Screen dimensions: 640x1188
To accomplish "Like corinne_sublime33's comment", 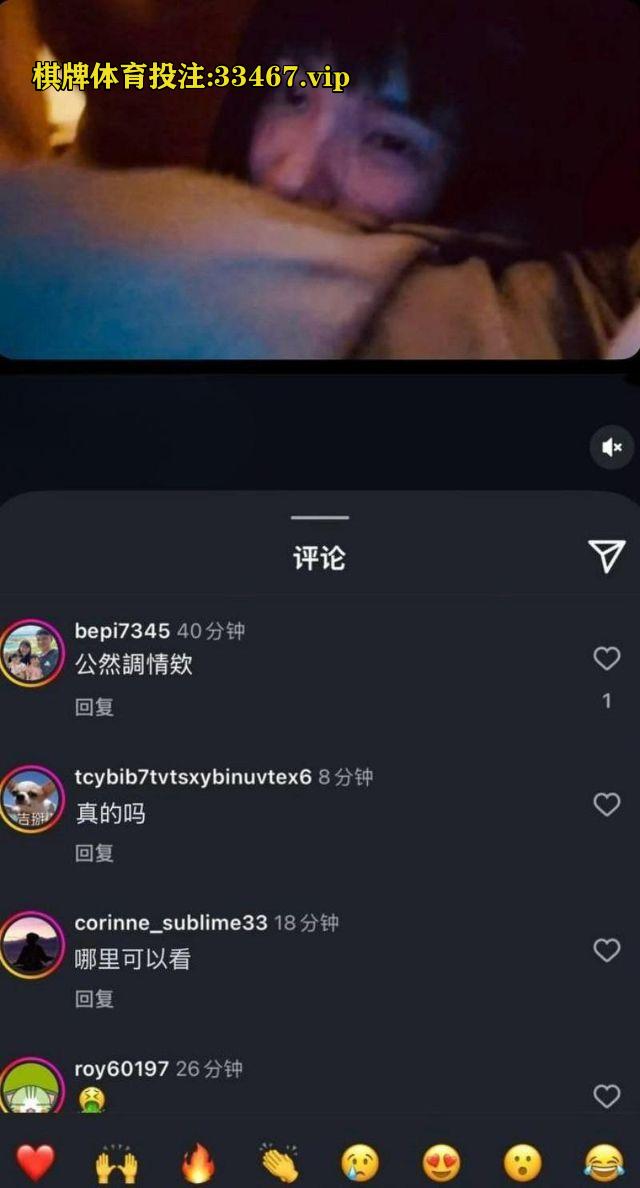I will click(607, 950).
